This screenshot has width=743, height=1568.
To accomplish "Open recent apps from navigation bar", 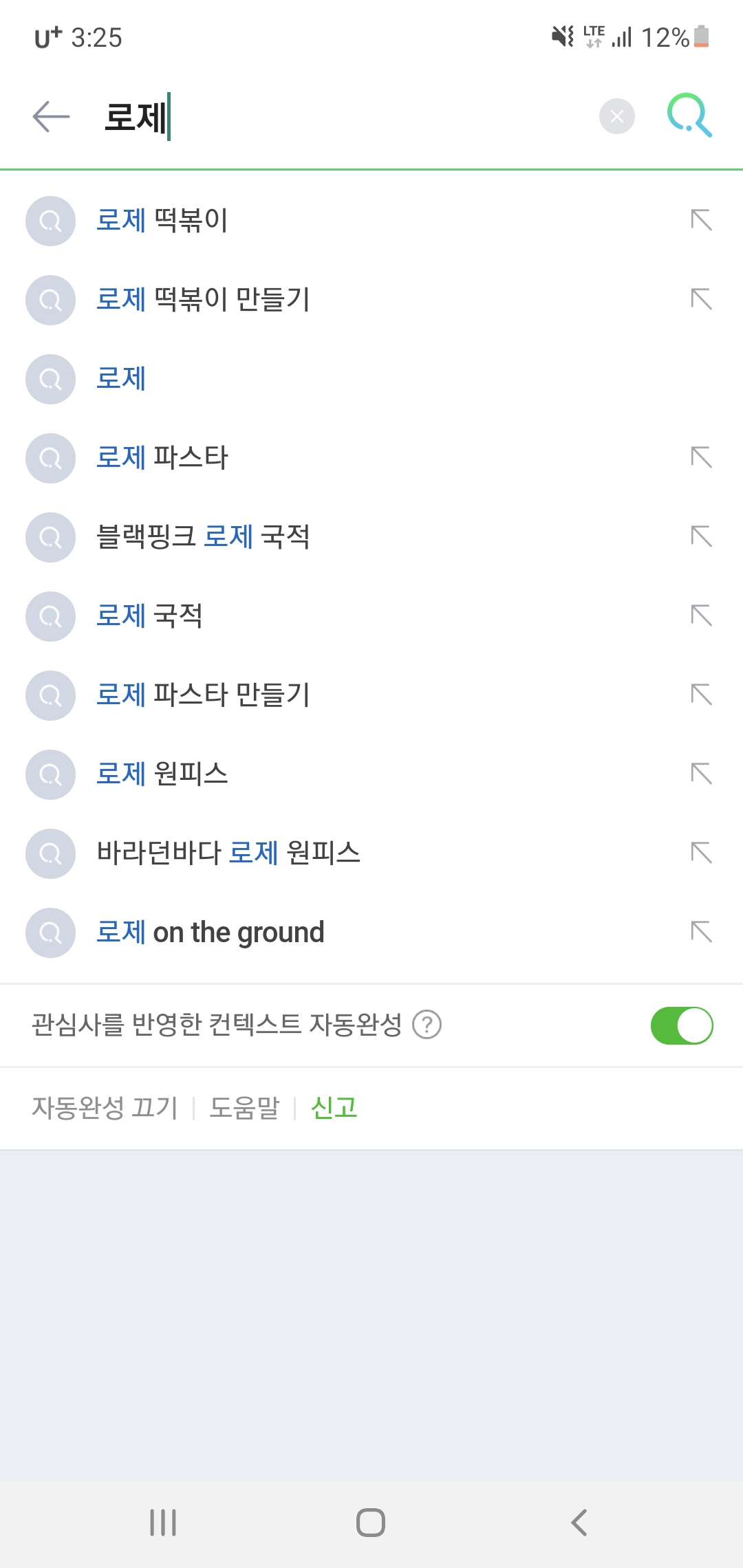I will tap(163, 1523).
